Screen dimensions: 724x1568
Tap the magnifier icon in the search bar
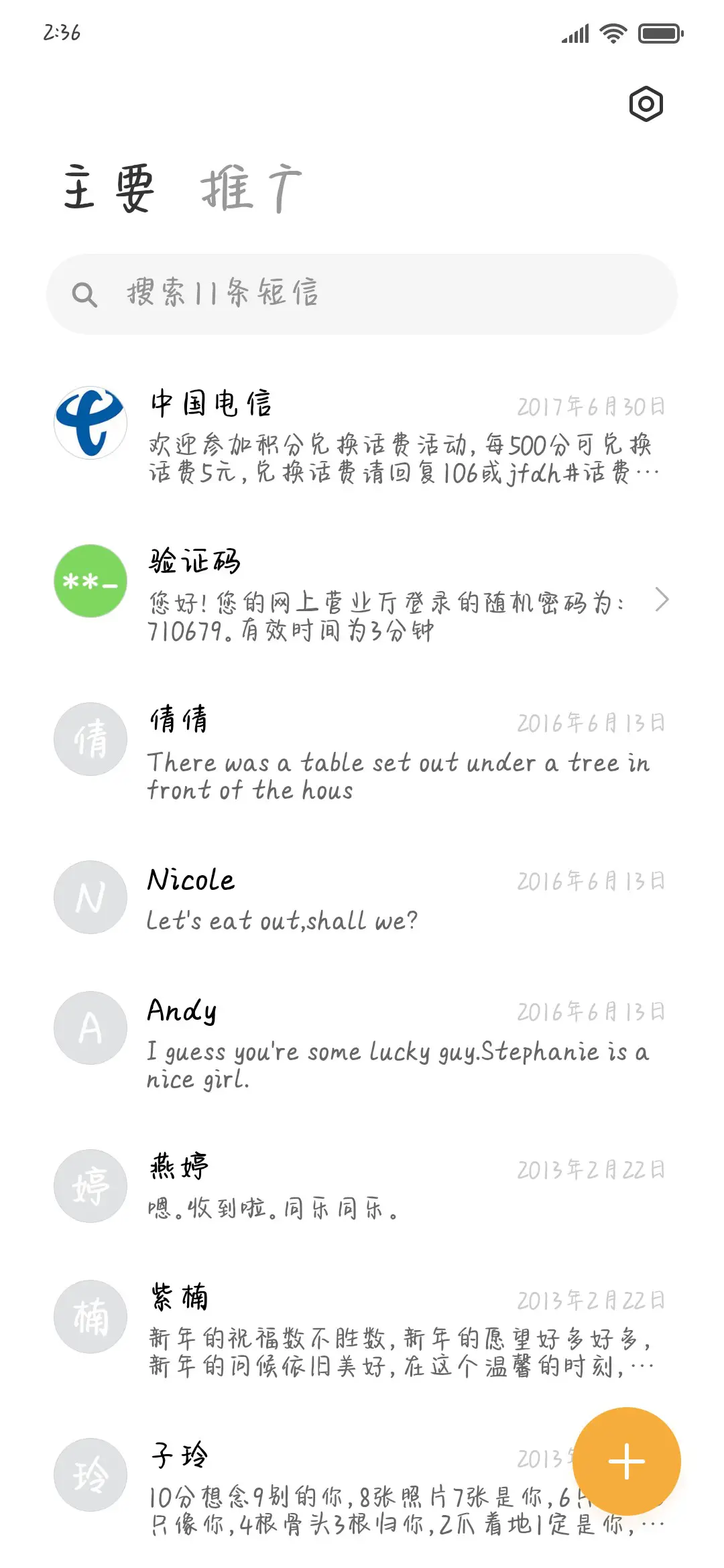click(x=86, y=293)
